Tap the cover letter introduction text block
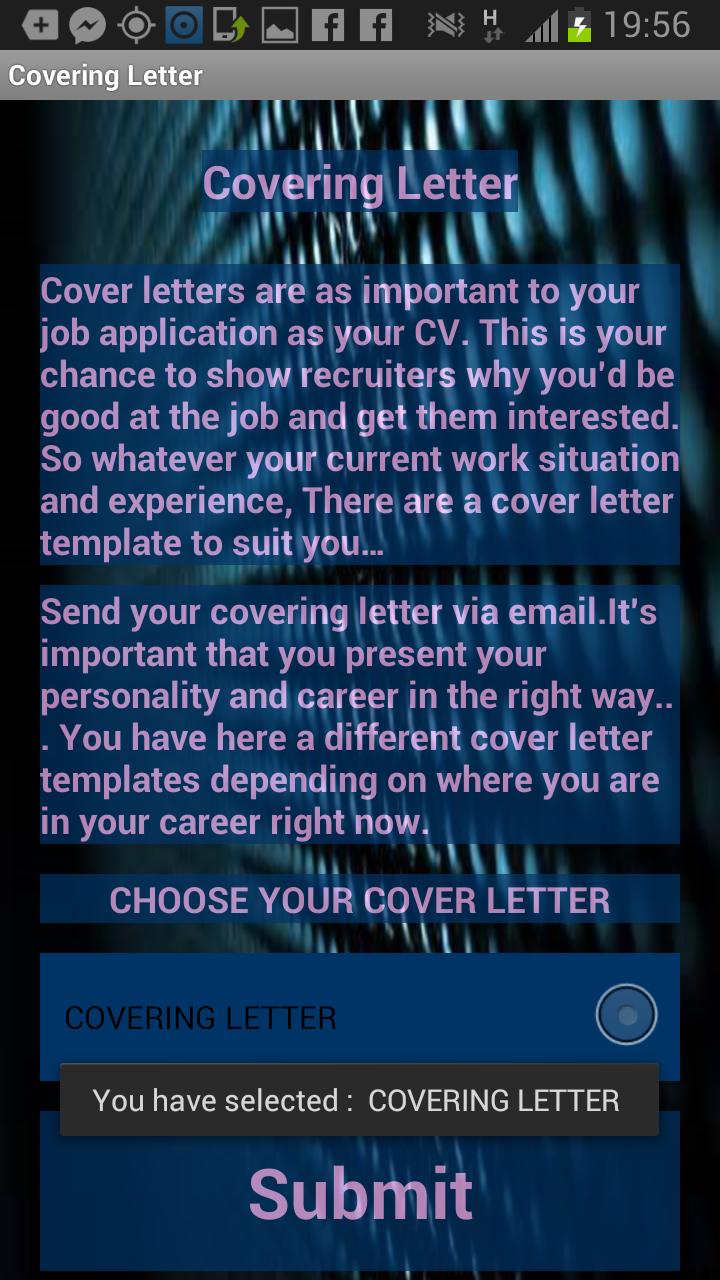 pos(360,417)
